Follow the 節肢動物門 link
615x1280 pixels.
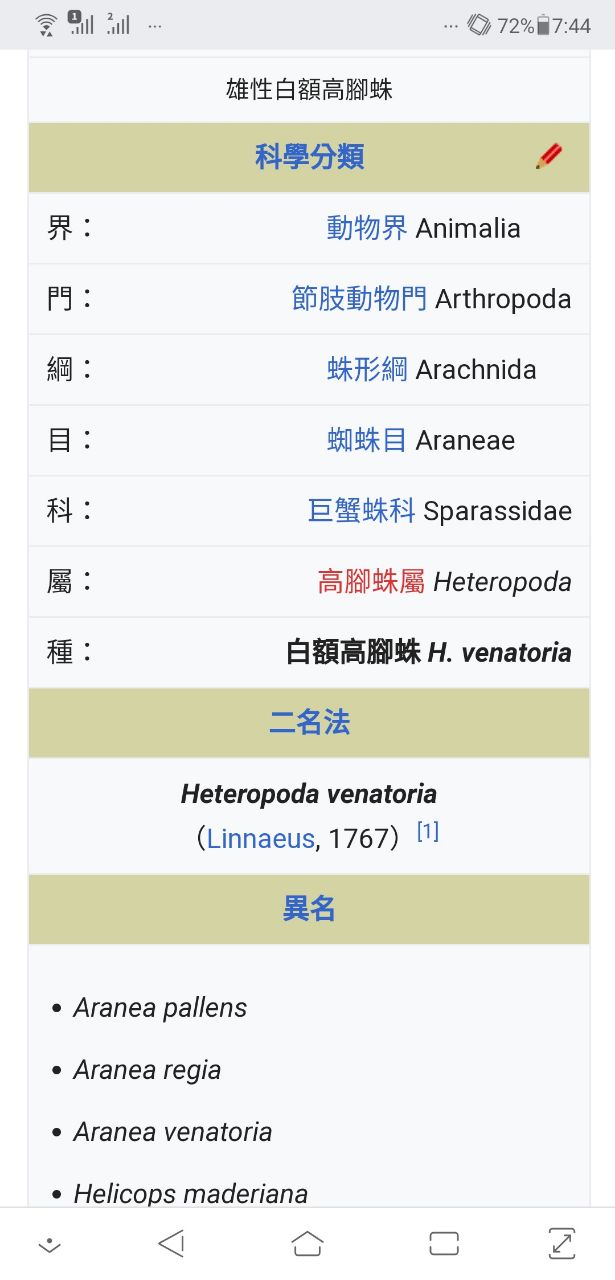[x=359, y=299]
